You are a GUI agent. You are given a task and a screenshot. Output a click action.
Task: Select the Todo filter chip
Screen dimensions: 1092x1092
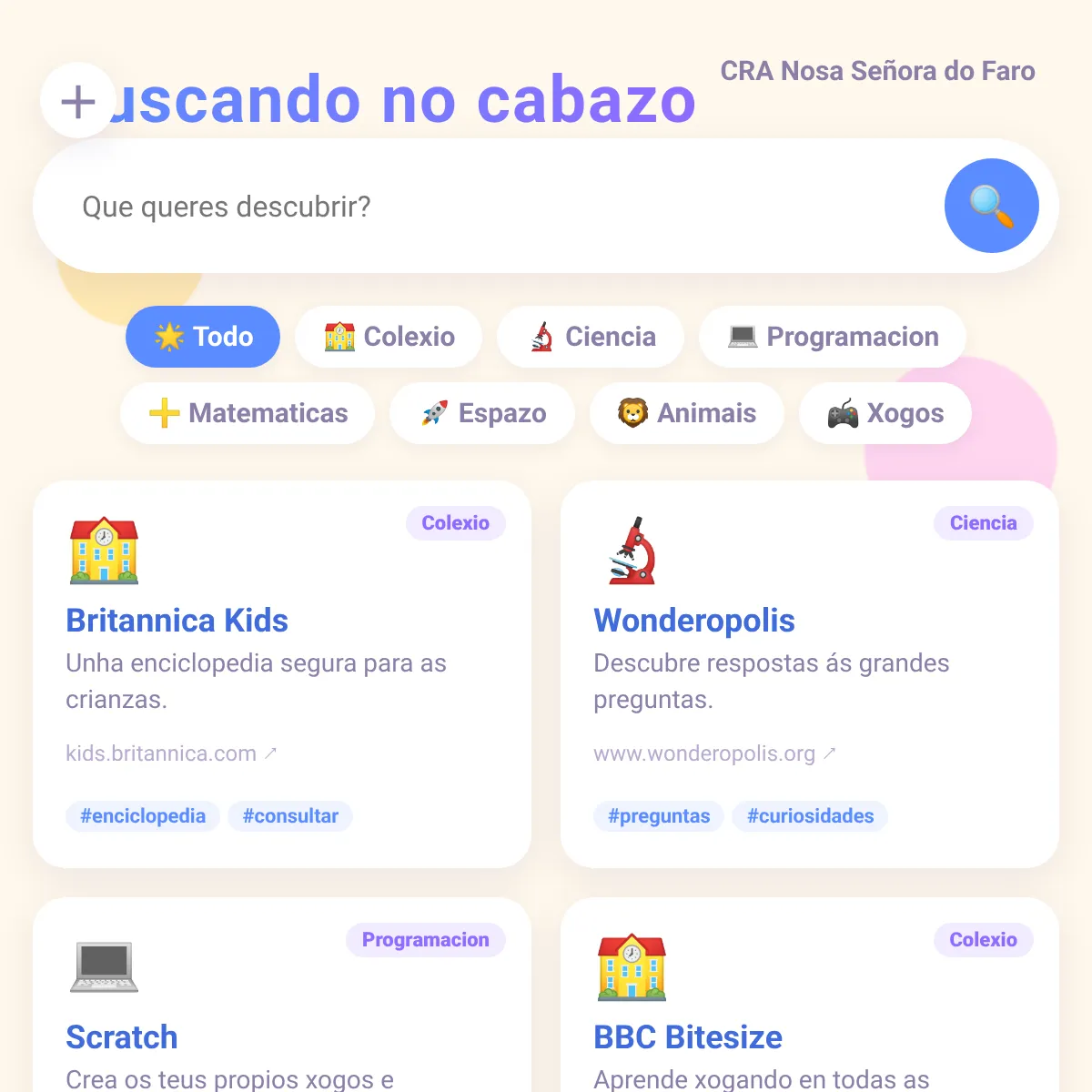pos(203,337)
